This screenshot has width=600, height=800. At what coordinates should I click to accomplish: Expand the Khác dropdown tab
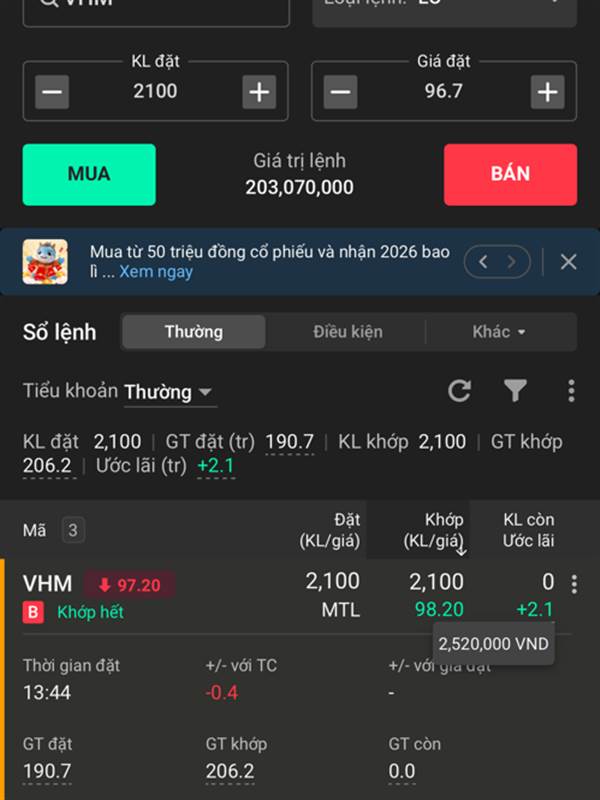(x=499, y=332)
